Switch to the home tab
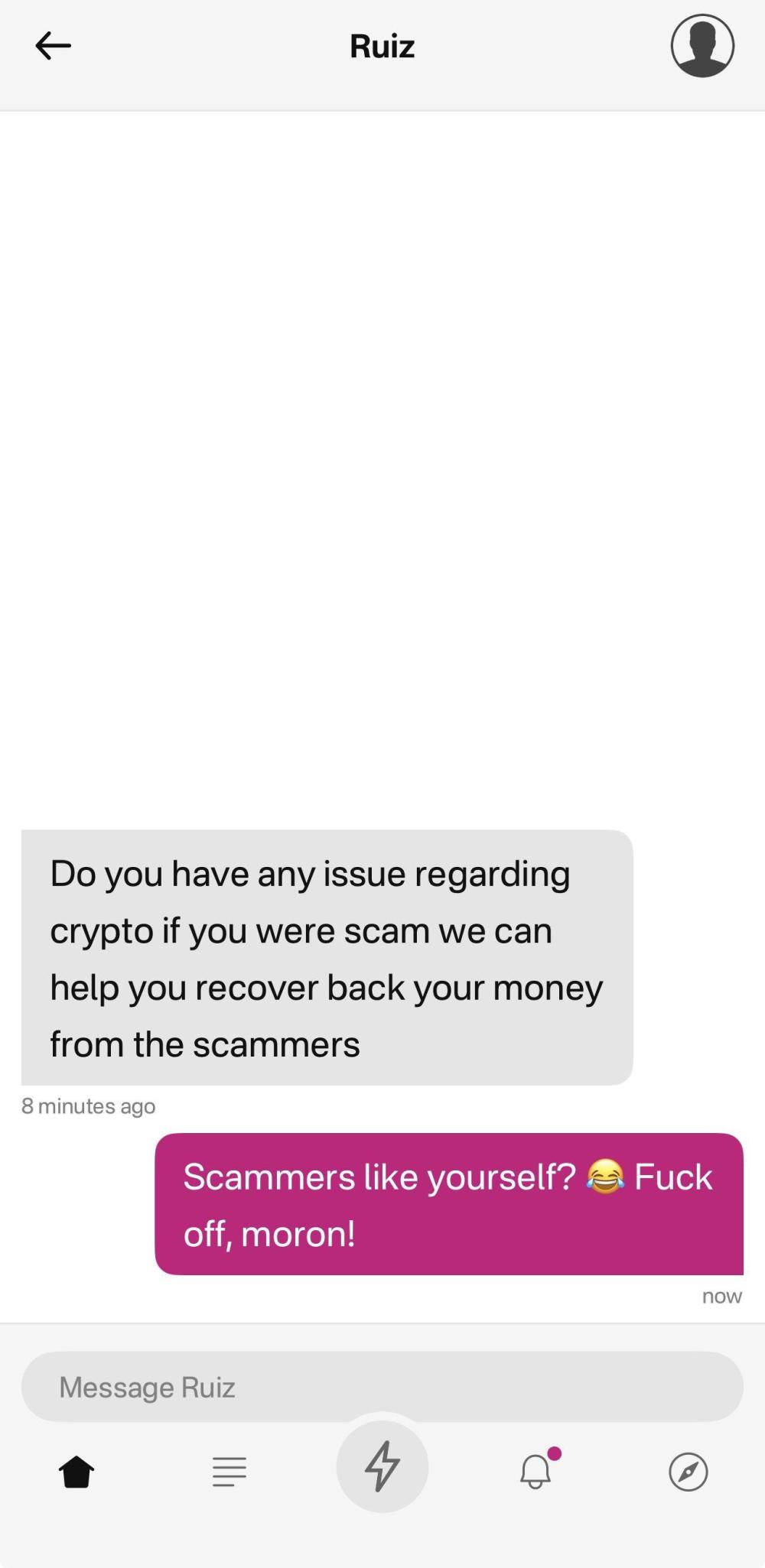 coord(76,1472)
